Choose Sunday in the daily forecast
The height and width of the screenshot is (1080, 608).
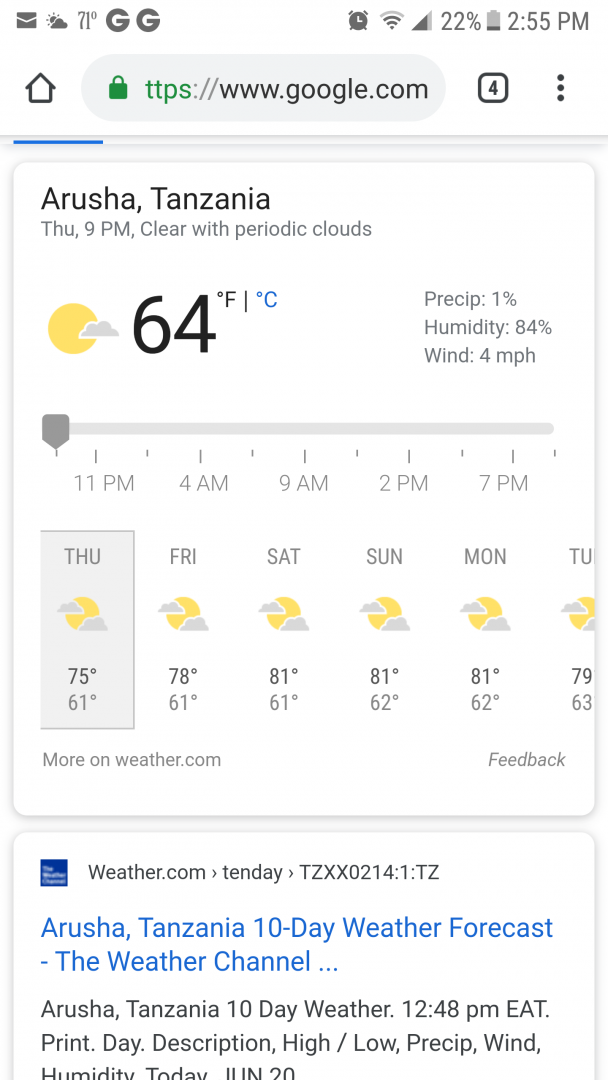tap(384, 629)
